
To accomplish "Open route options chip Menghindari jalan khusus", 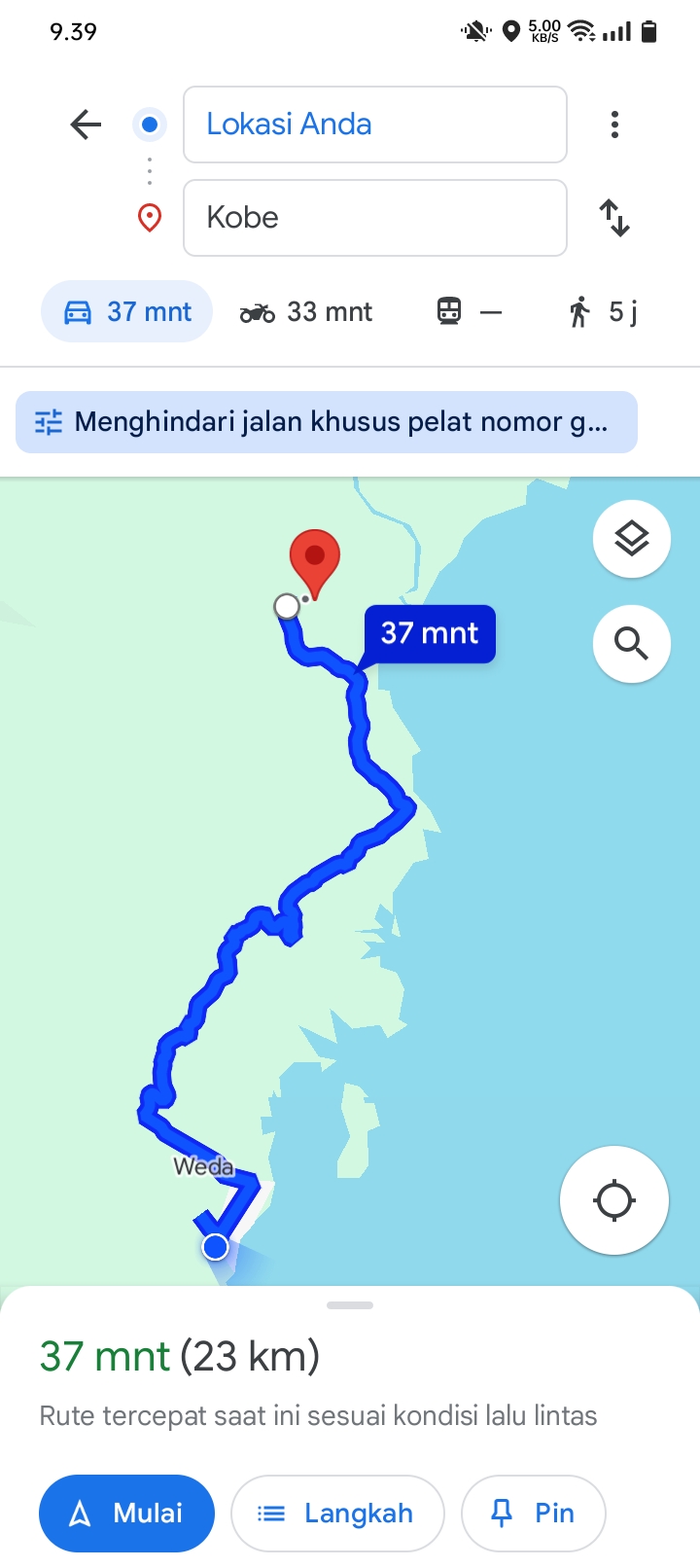I will tap(327, 422).
